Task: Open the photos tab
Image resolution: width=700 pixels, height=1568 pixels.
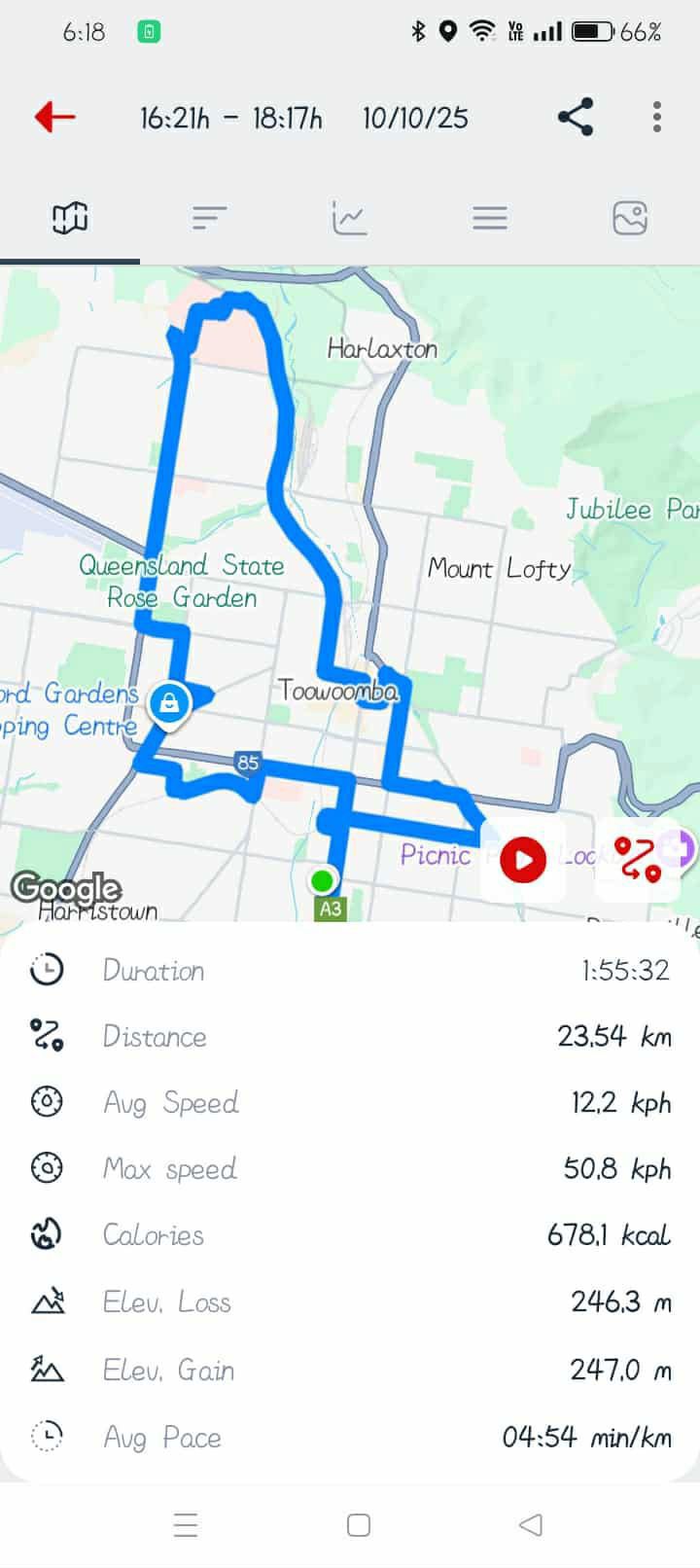Action: (x=630, y=218)
